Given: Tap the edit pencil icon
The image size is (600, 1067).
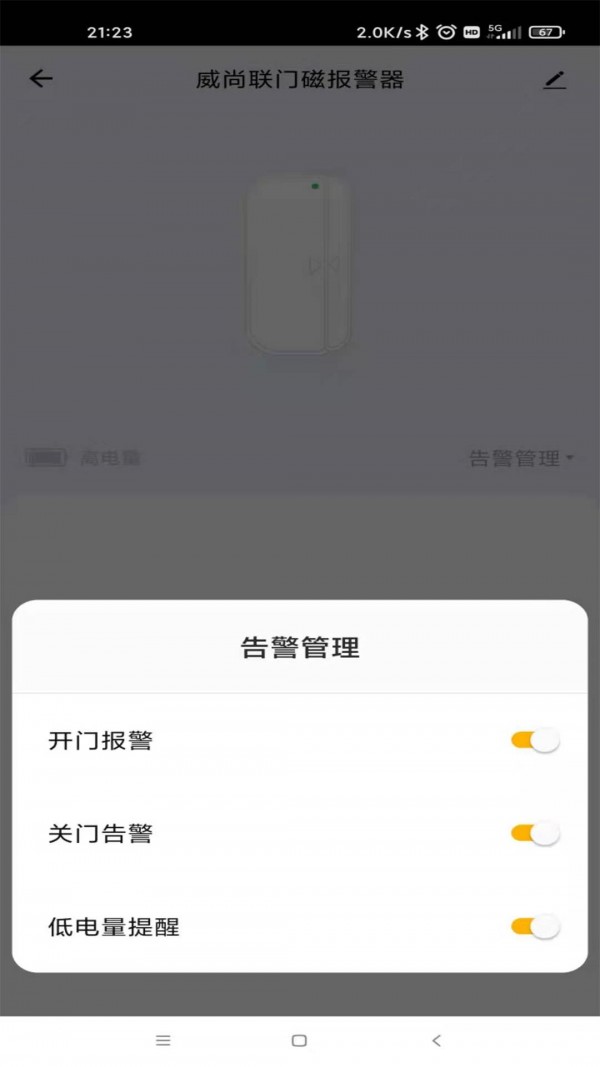Looking at the screenshot, I should point(554,81).
